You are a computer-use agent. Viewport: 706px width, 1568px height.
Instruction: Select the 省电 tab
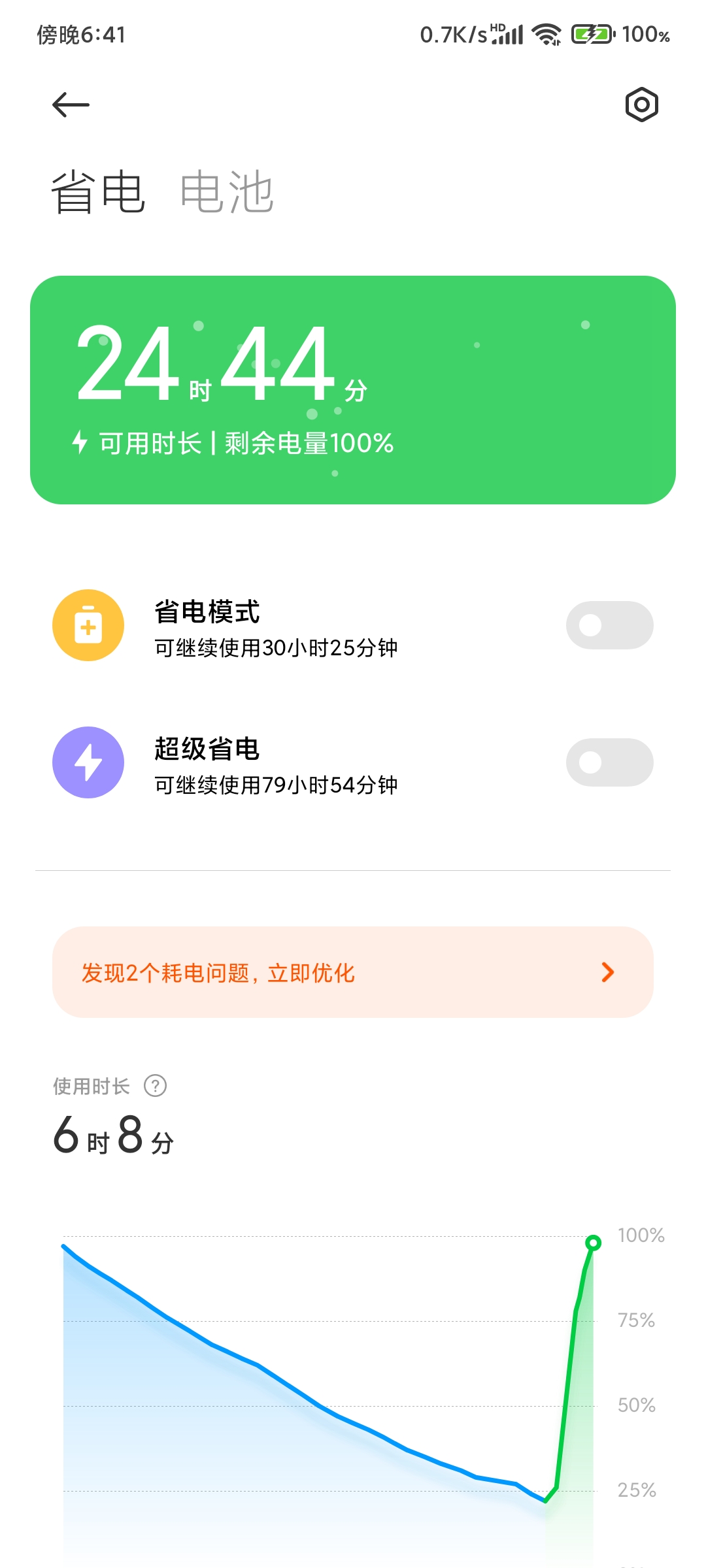tap(98, 192)
